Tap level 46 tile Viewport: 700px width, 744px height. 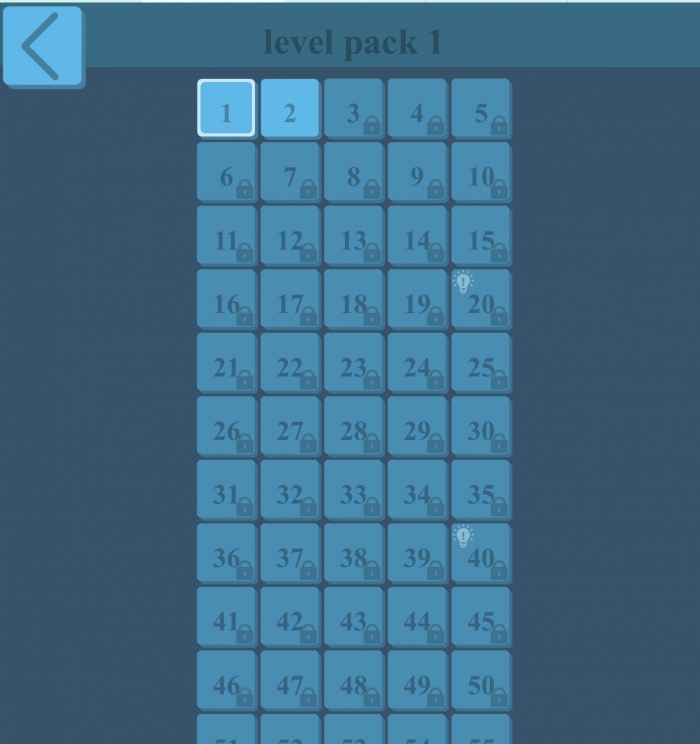[x=226, y=682]
